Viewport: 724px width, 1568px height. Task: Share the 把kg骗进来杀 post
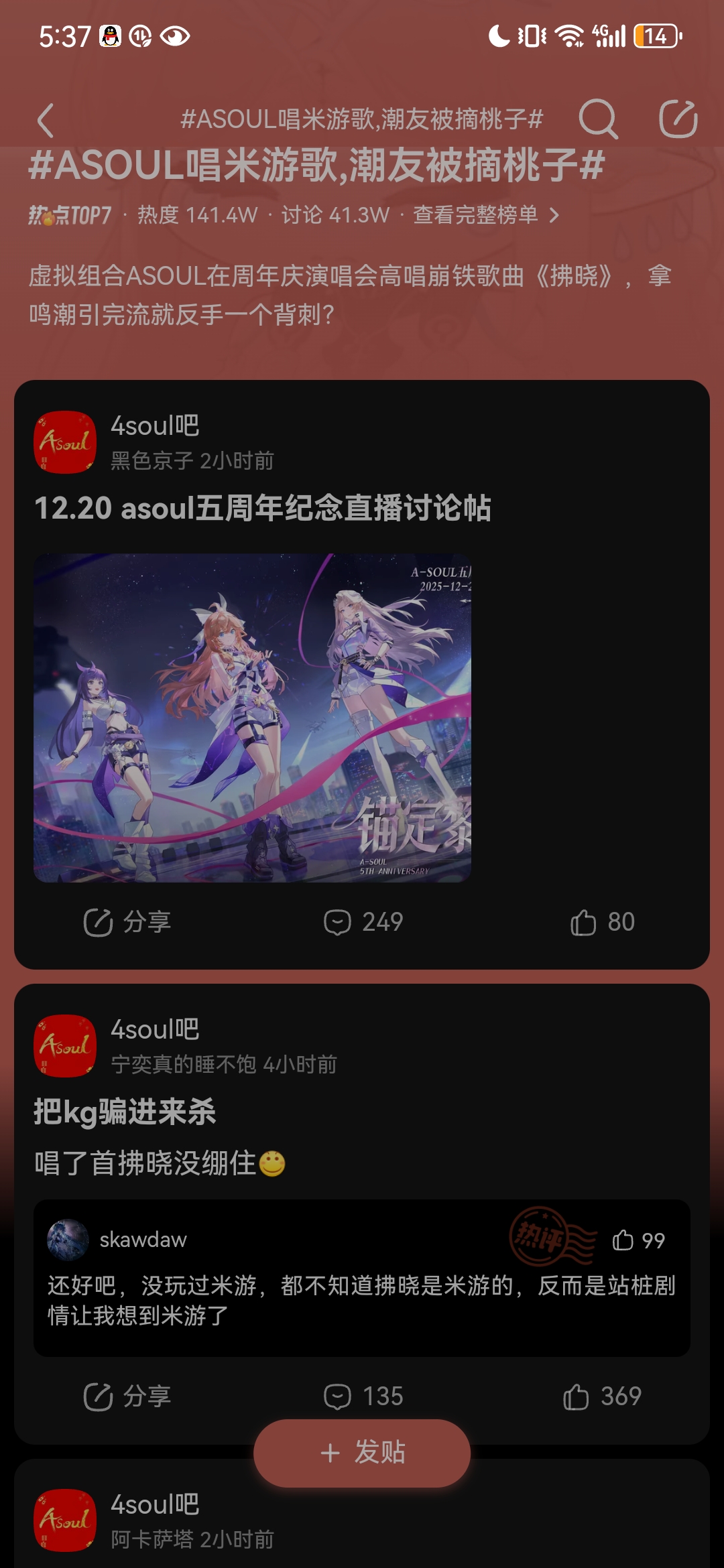pyautogui.click(x=127, y=1396)
